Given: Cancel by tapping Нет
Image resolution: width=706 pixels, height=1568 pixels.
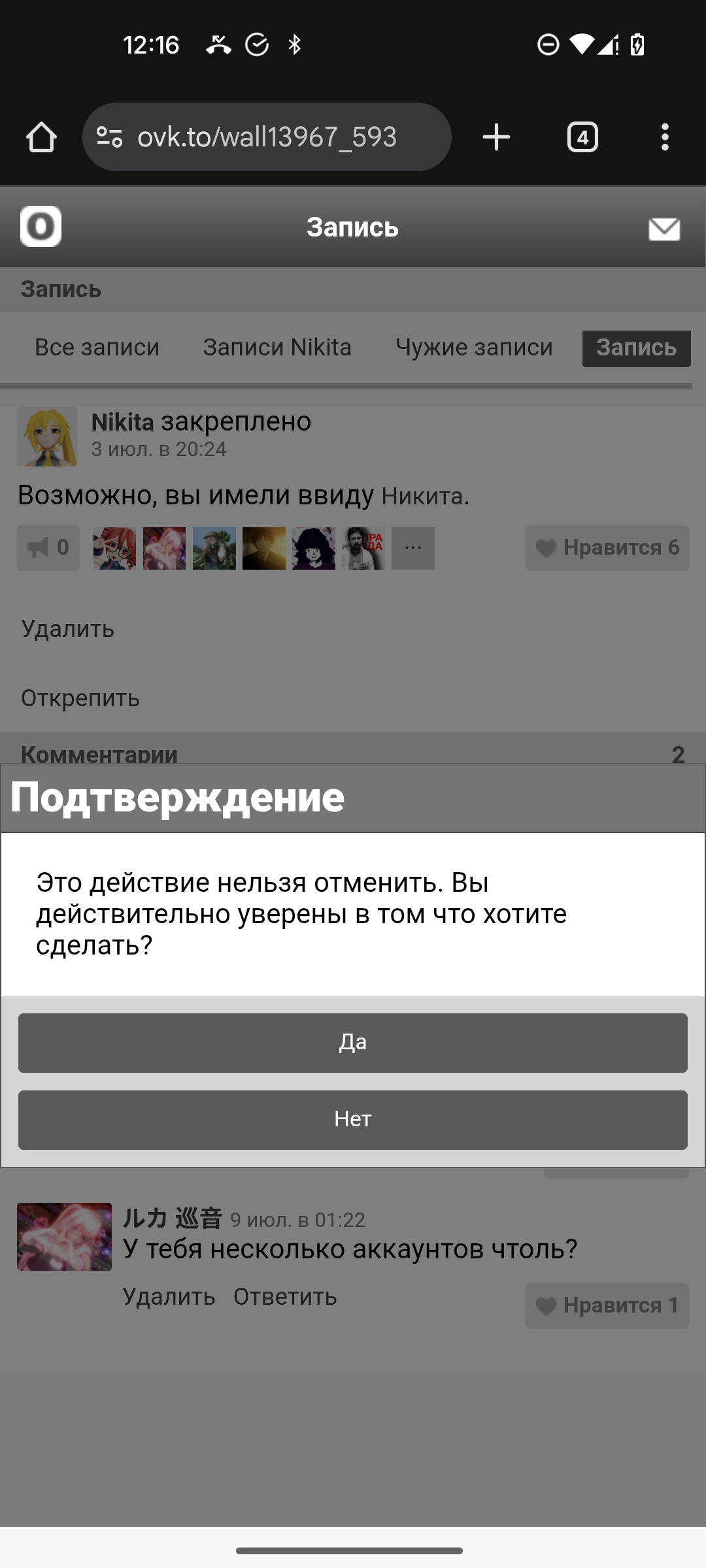Looking at the screenshot, I should (353, 1120).
